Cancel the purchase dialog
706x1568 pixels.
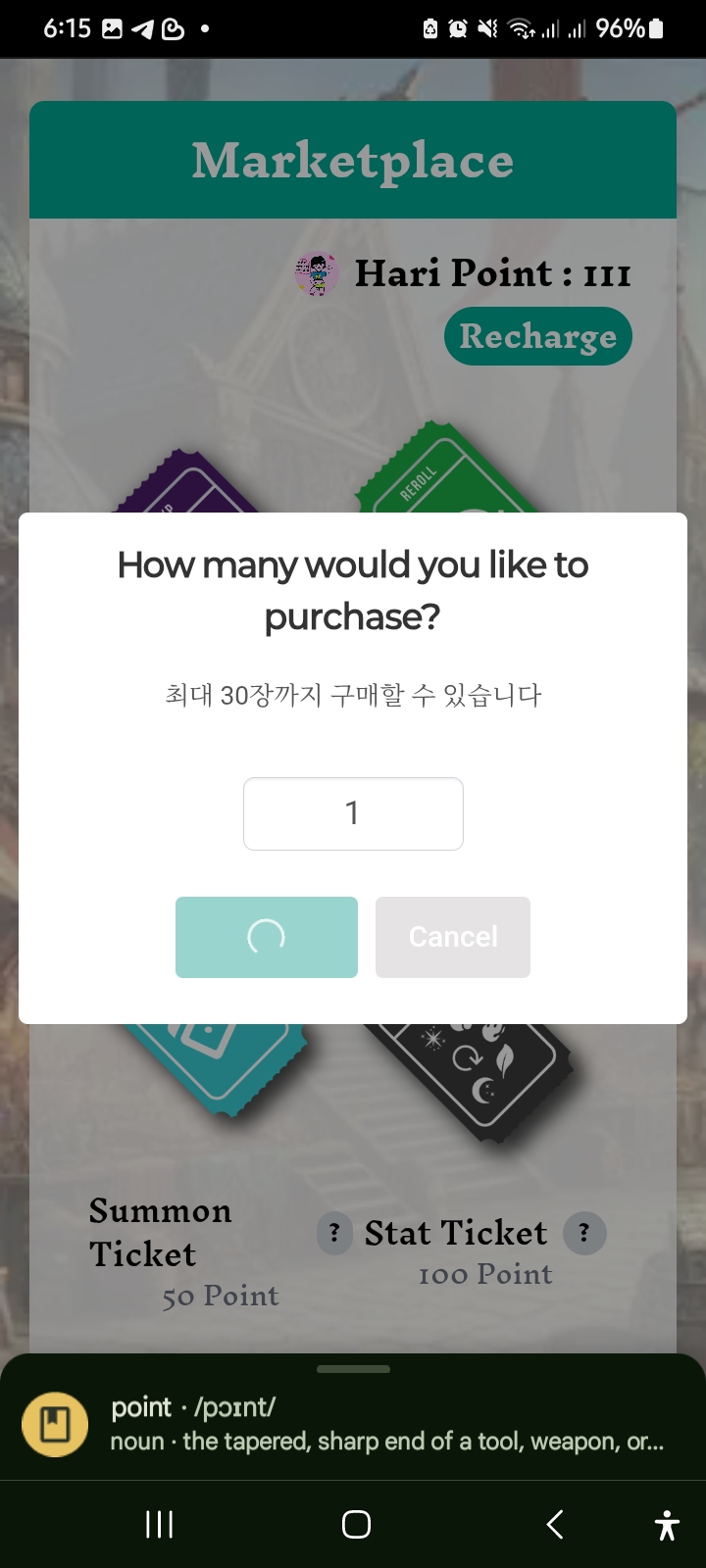pos(453,937)
